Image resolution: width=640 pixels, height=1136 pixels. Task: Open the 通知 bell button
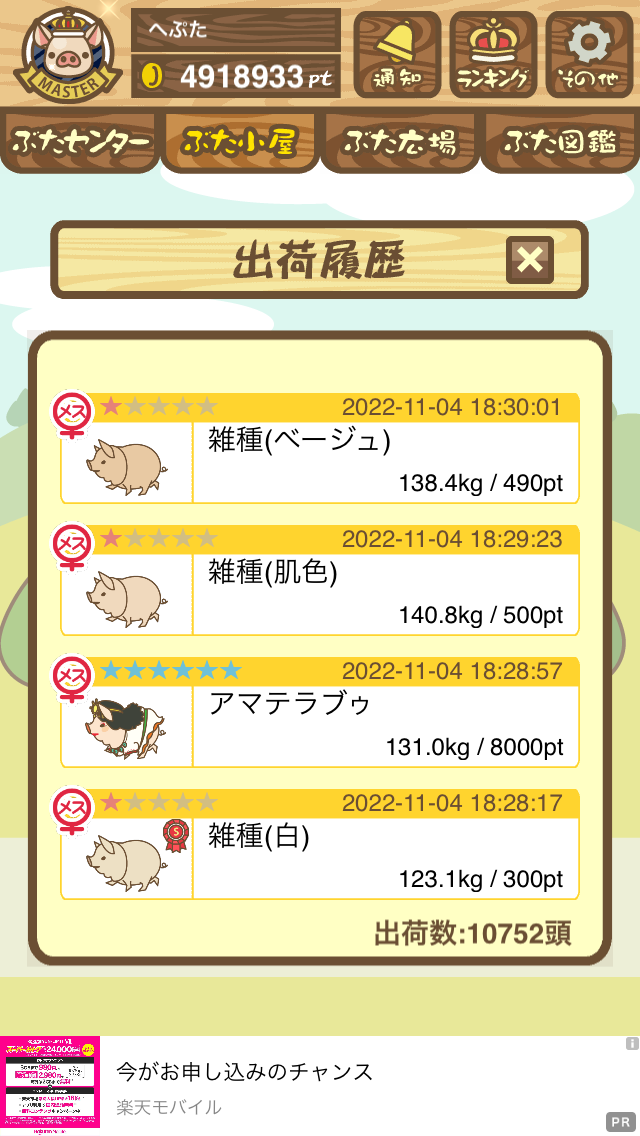397,55
